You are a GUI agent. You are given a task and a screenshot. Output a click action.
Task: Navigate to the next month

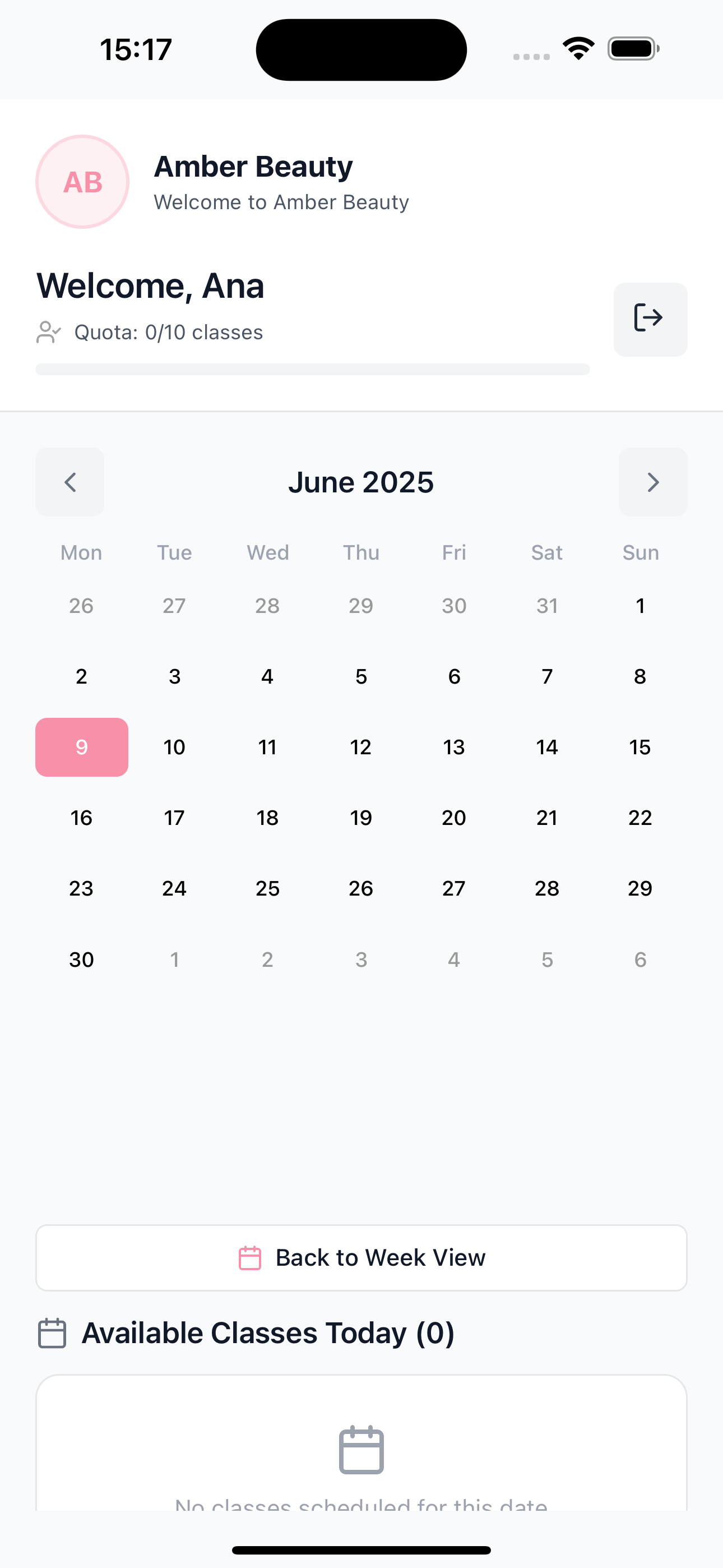pyautogui.click(x=653, y=482)
